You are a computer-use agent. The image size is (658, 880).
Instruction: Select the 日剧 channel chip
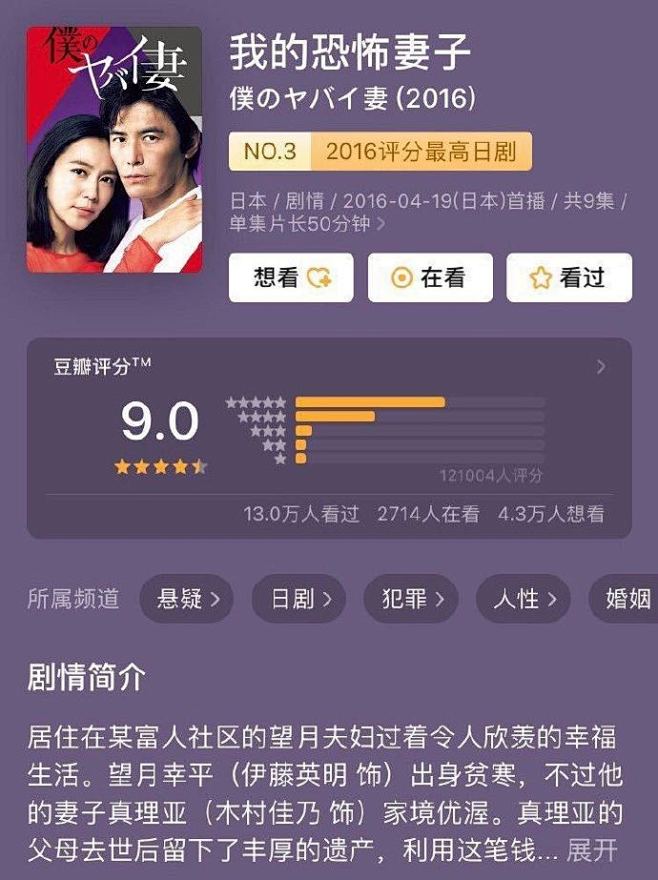pyautogui.click(x=299, y=599)
